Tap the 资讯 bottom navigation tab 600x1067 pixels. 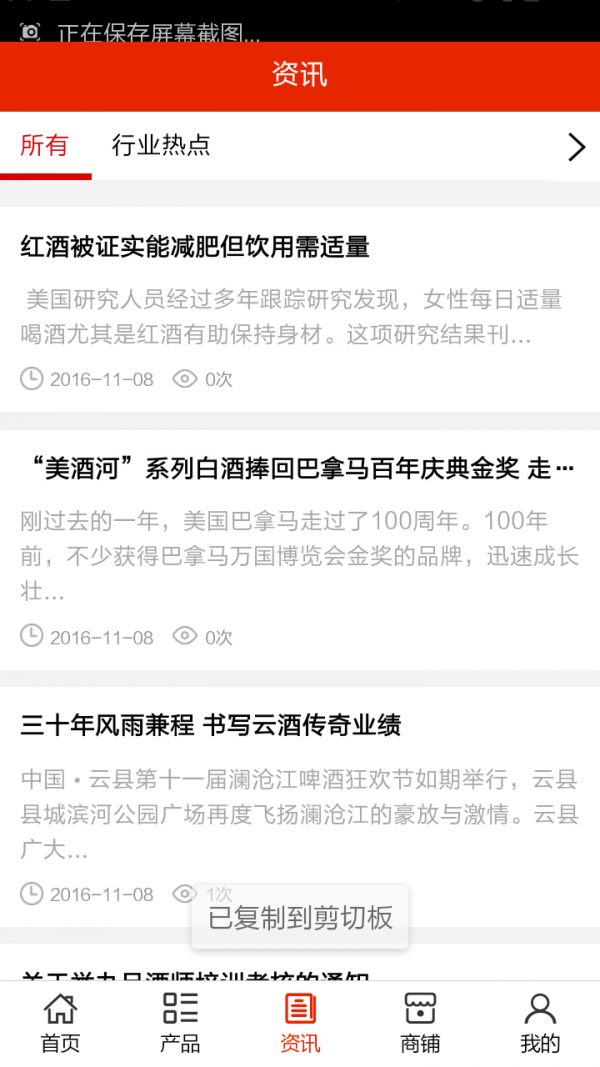(300, 1023)
